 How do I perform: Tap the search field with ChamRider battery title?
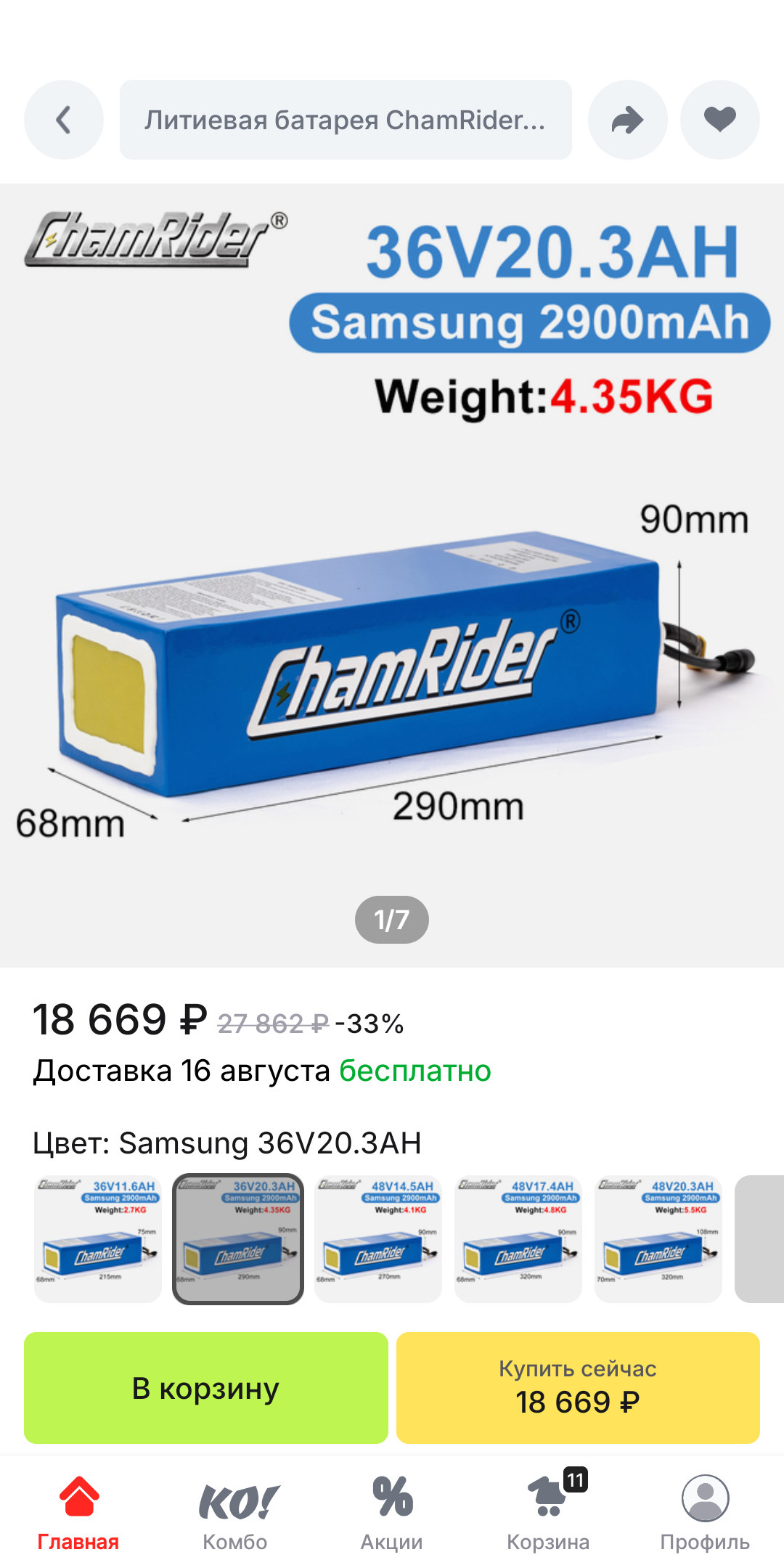coord(346,120)
